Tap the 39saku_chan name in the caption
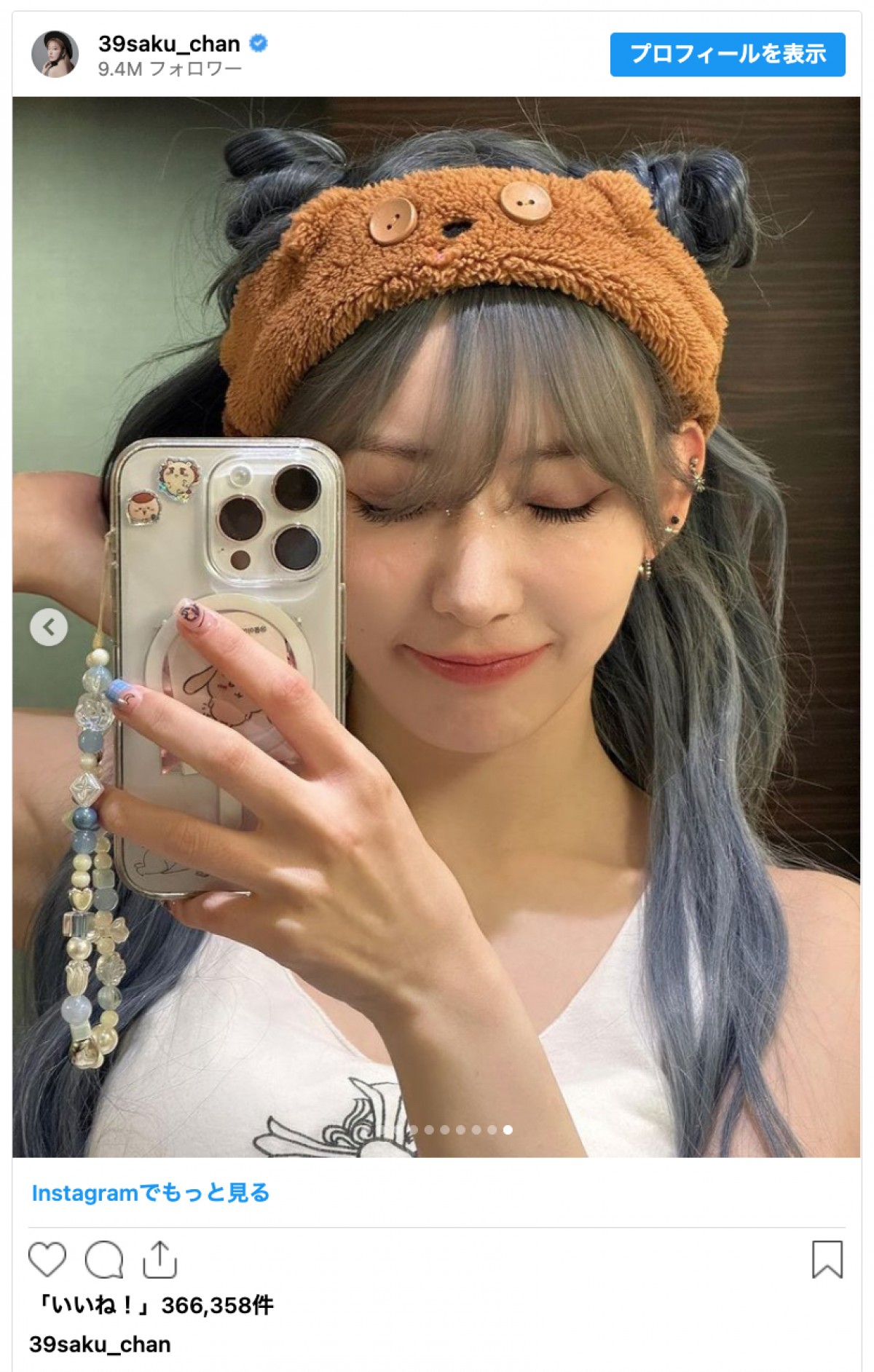Image resolution: width=874 pixels, height=1372 pixels. pos(100,1344)
